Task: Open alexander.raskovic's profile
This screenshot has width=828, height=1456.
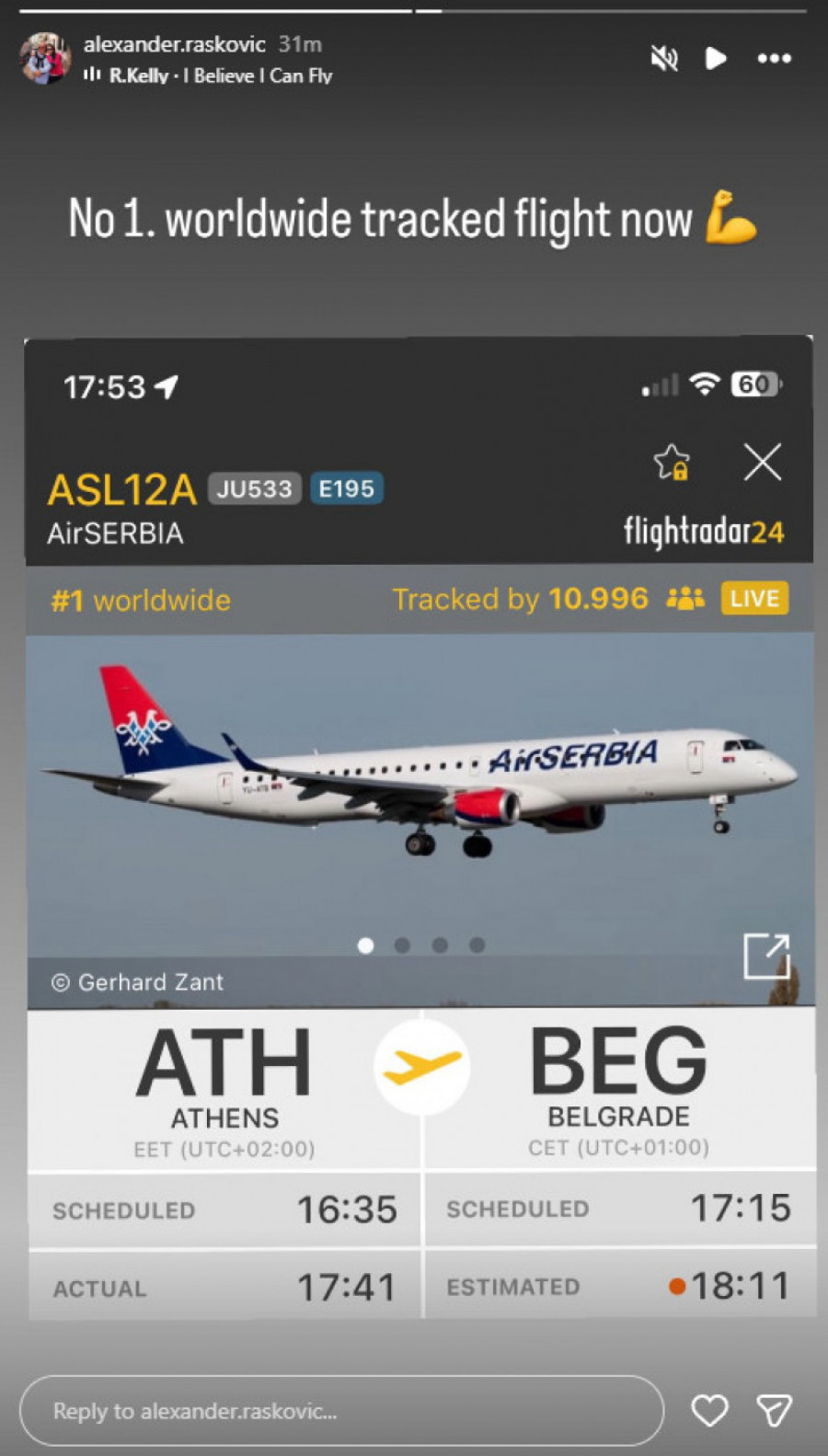Action: click(x=174, y=44)
